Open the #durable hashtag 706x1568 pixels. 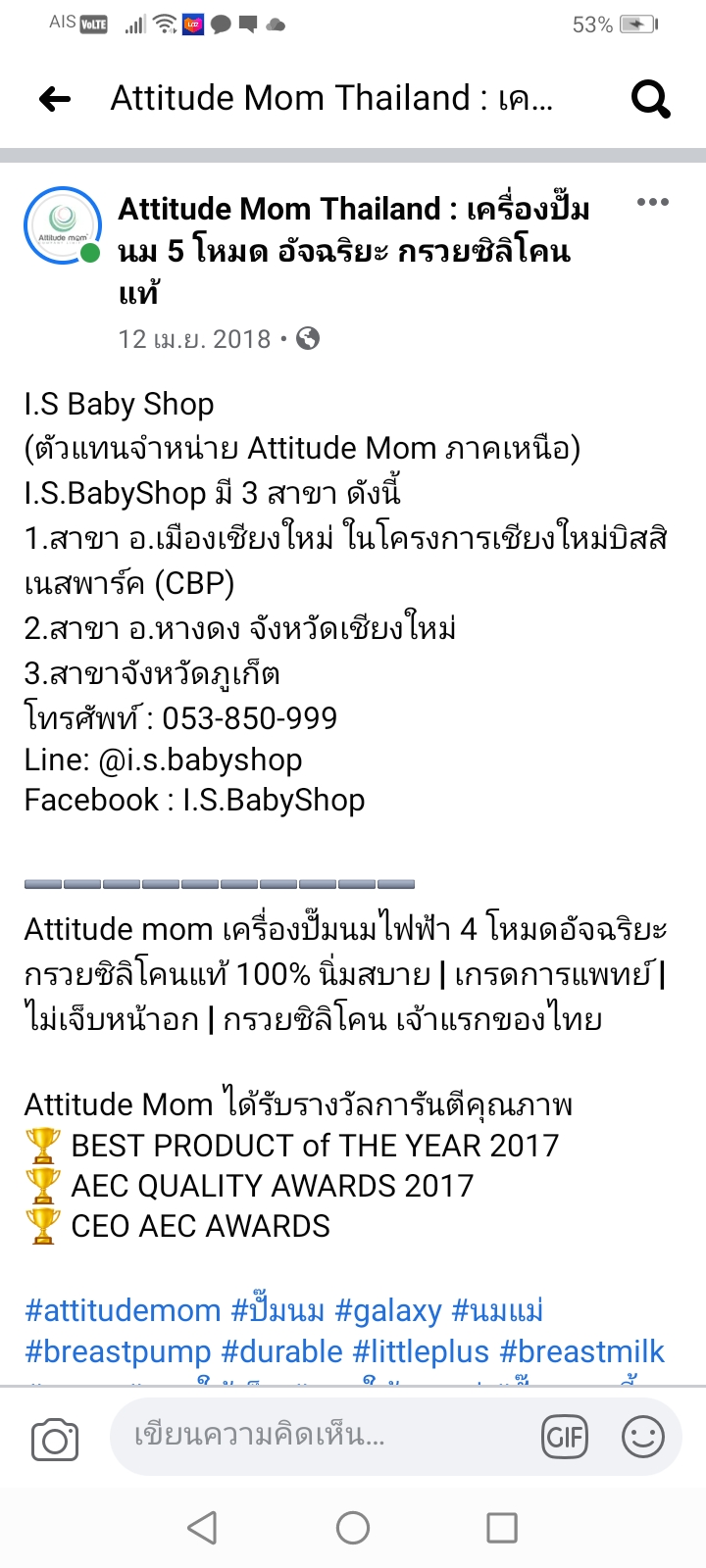tap(281, 1351)
